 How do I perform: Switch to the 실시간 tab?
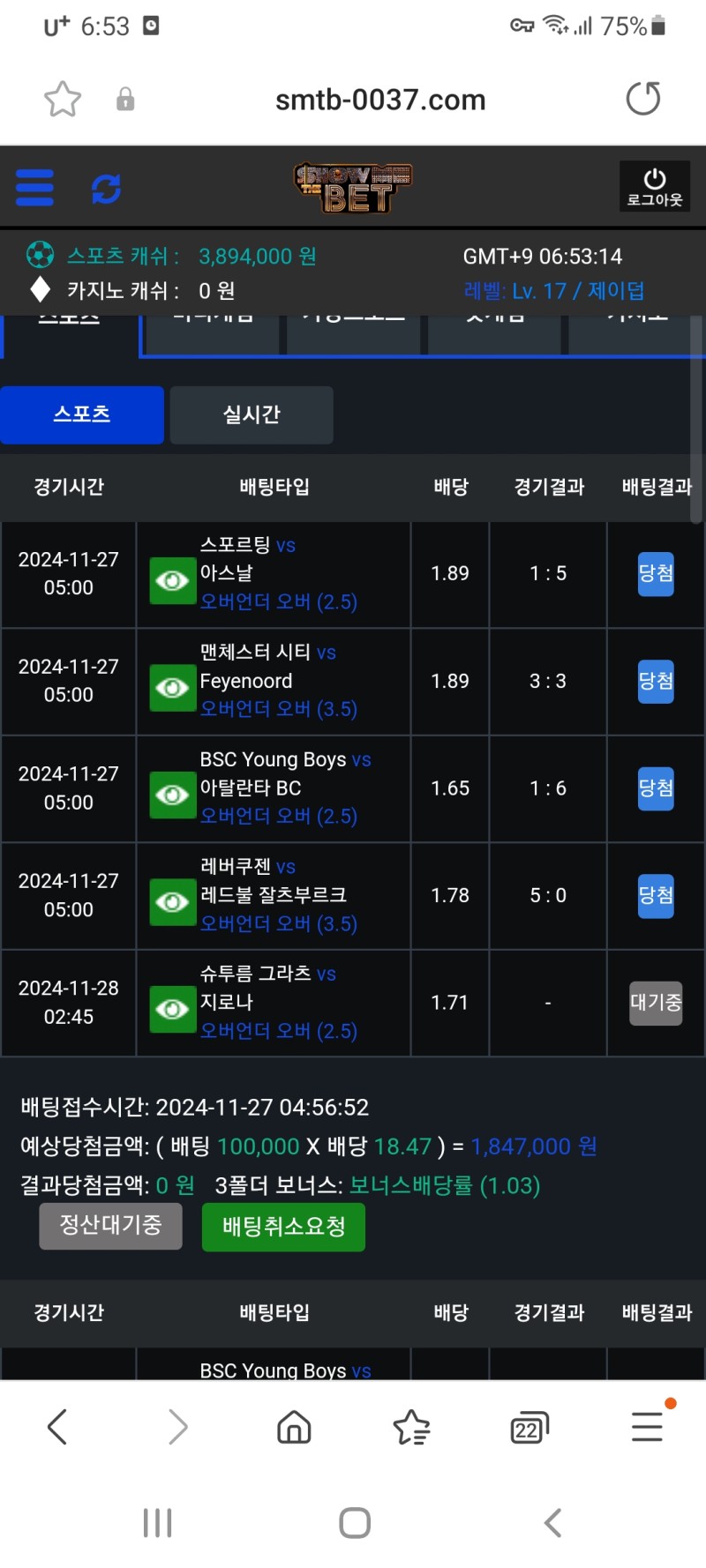[x=252, y=414]
